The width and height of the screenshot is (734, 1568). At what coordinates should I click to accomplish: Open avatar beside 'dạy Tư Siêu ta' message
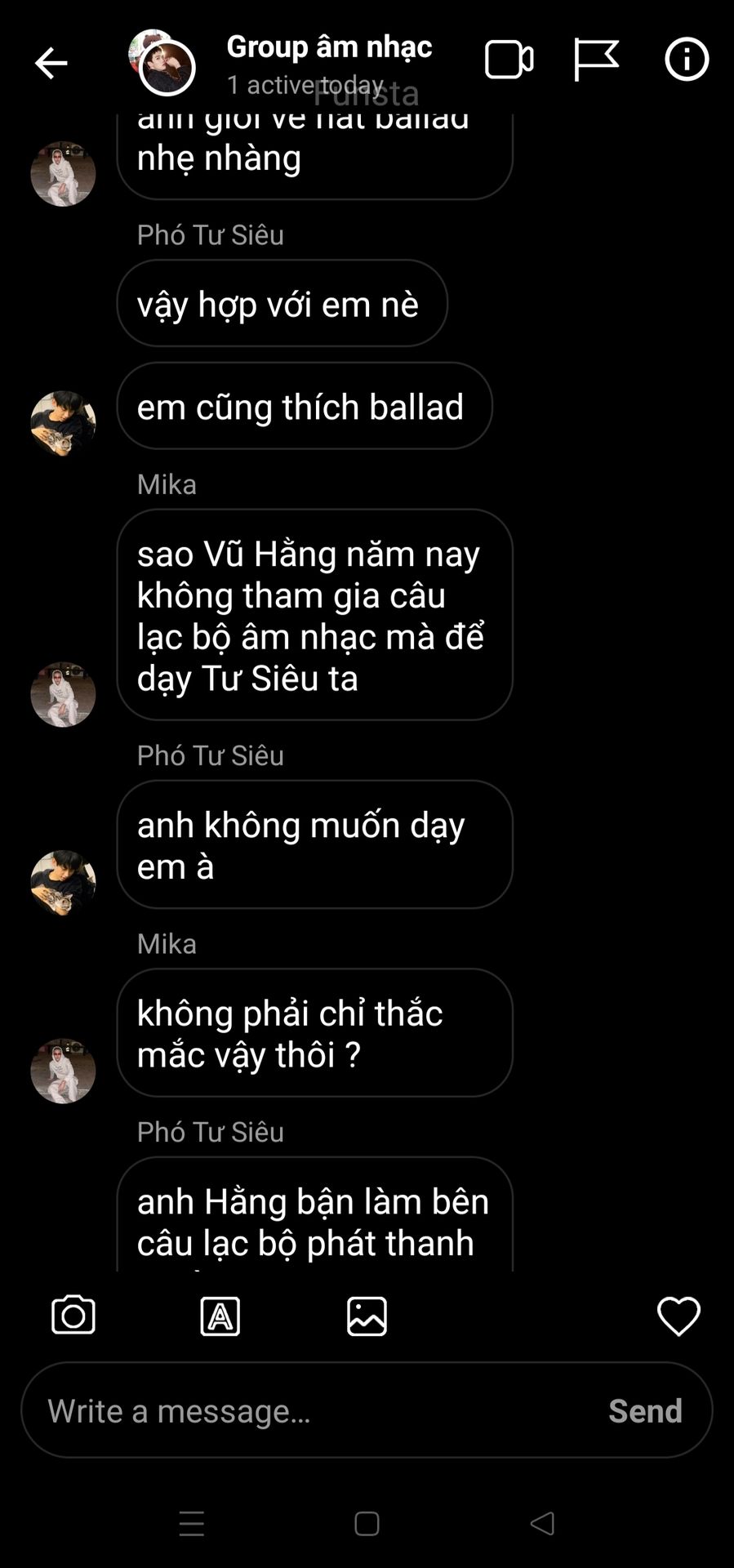[63, 694]
